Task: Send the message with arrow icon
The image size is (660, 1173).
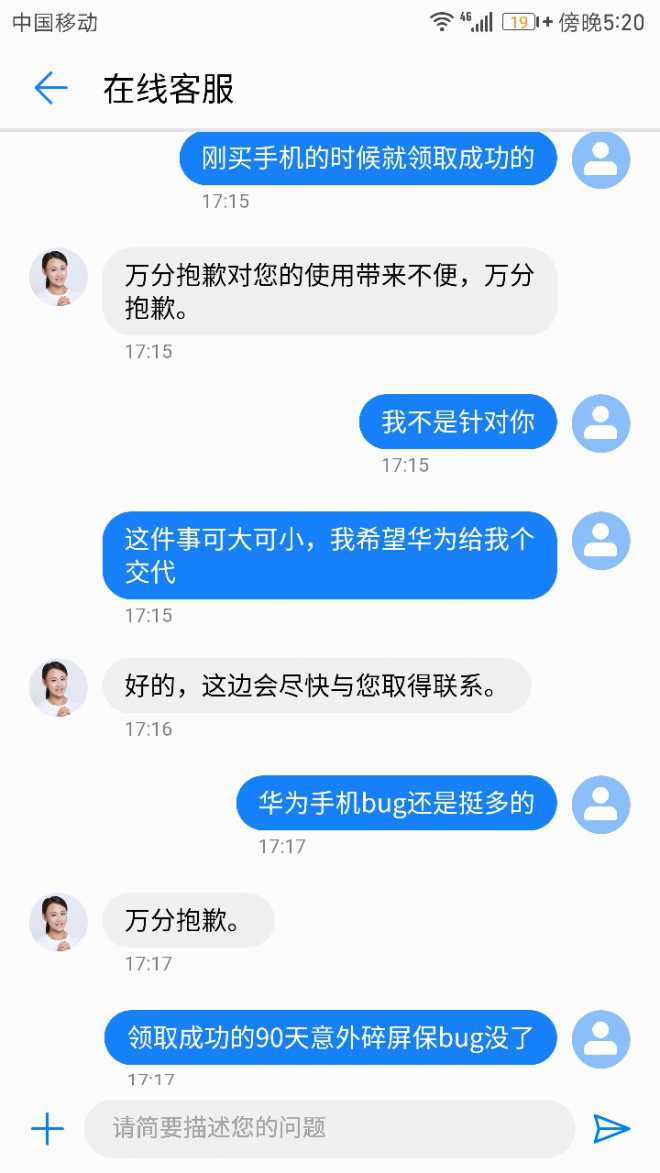Action: pyautogui.click(x=611, y=1128)
